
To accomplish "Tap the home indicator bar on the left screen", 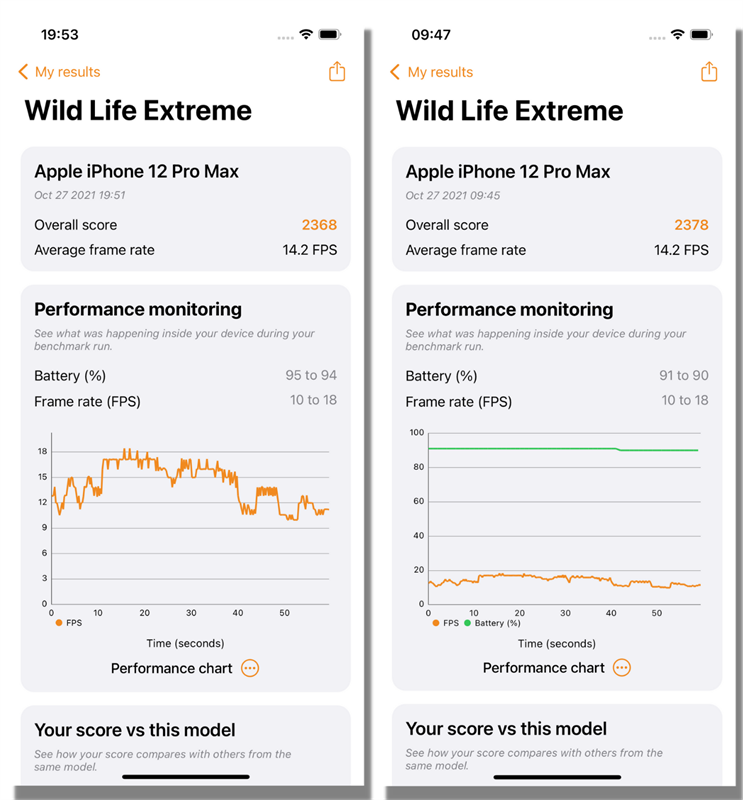I will tap(185, 776).
